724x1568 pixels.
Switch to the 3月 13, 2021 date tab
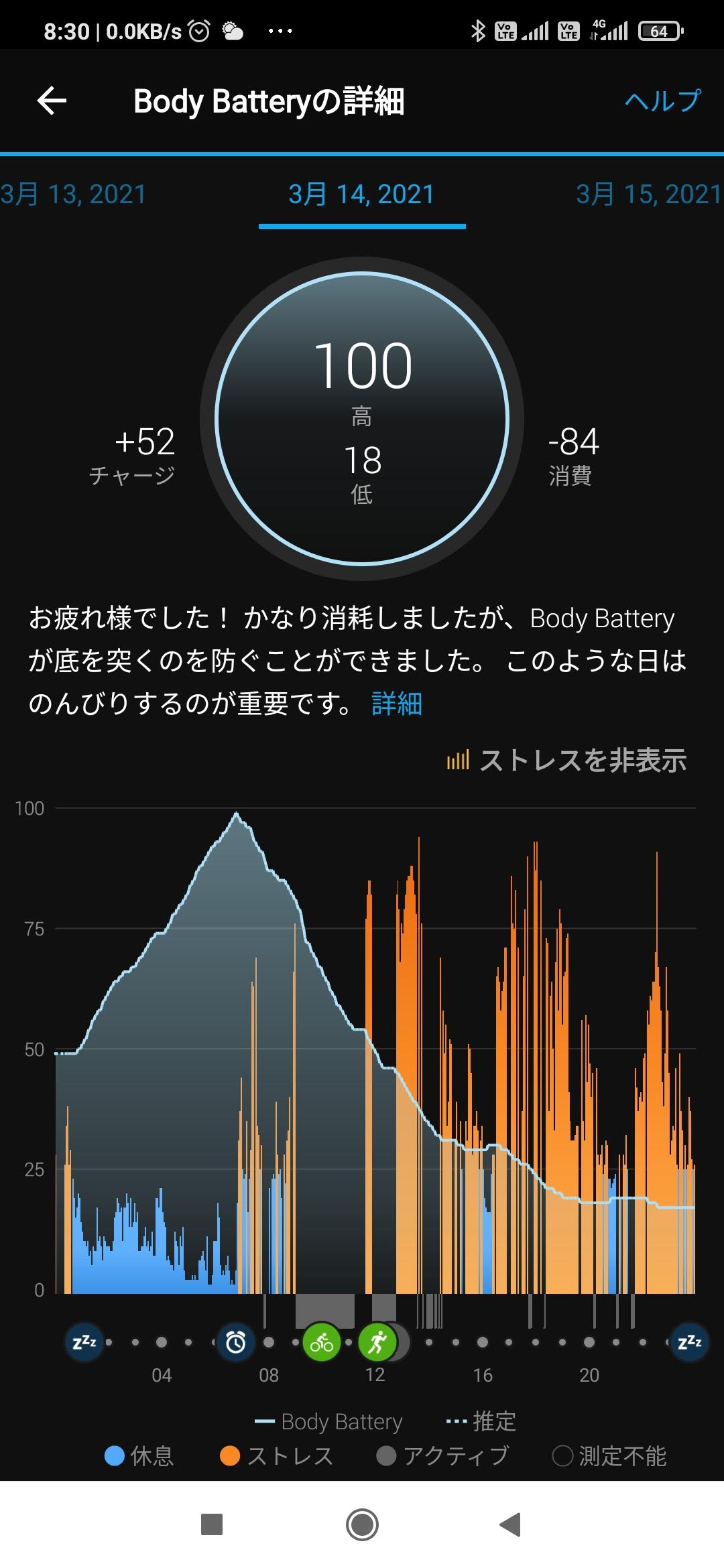pos(72,194)
